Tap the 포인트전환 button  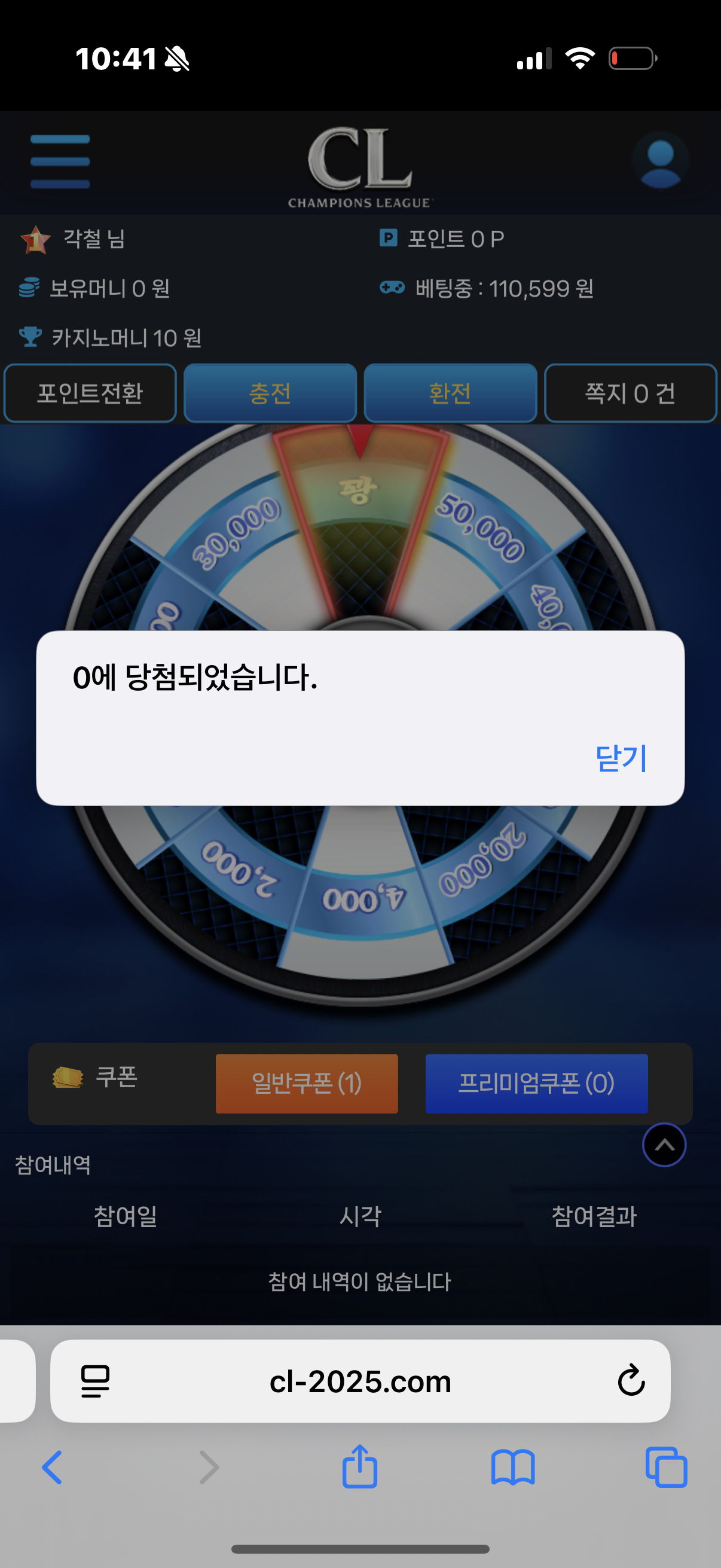[x=90, y=393]
